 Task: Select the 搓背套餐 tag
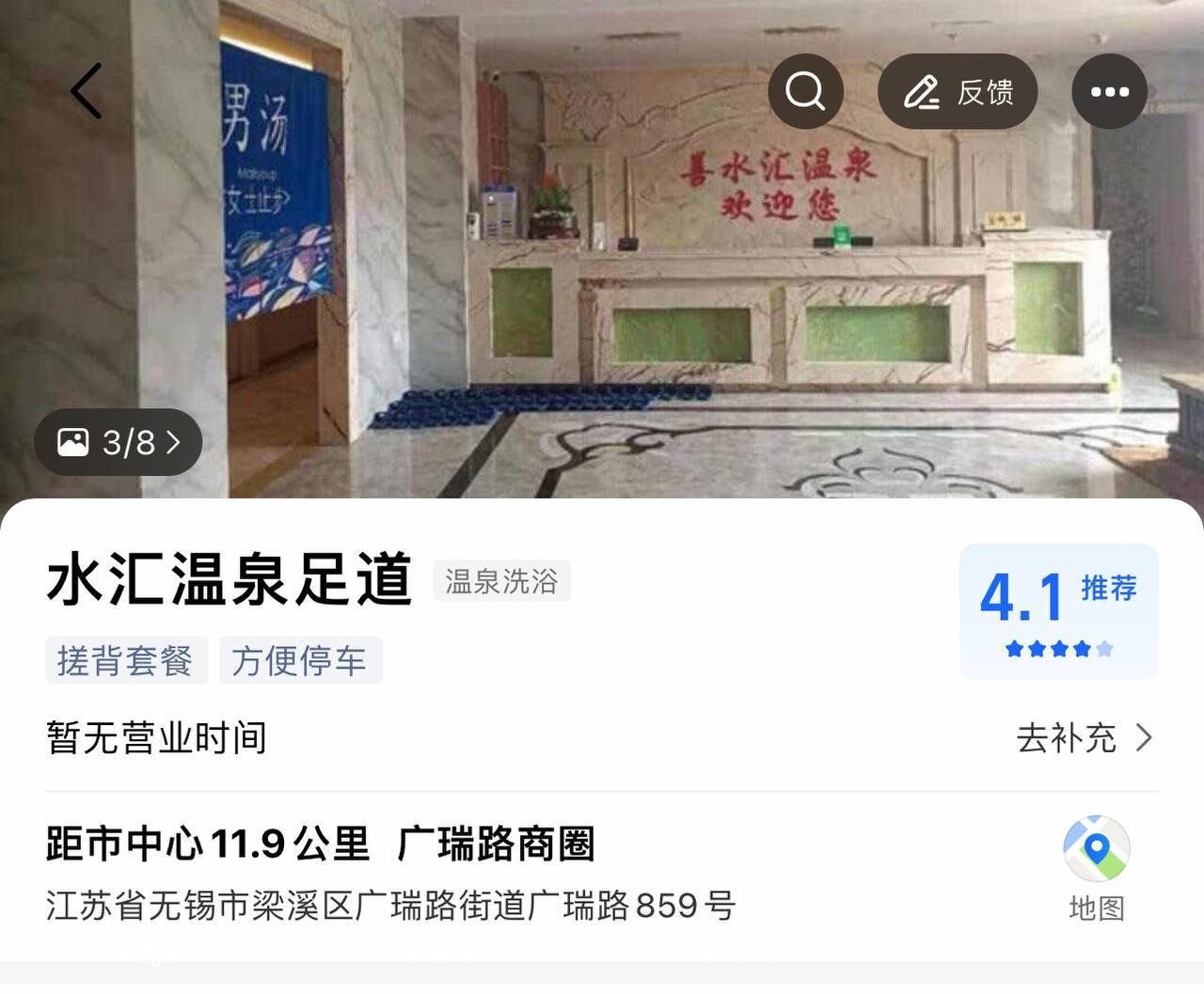pos(125,660)
